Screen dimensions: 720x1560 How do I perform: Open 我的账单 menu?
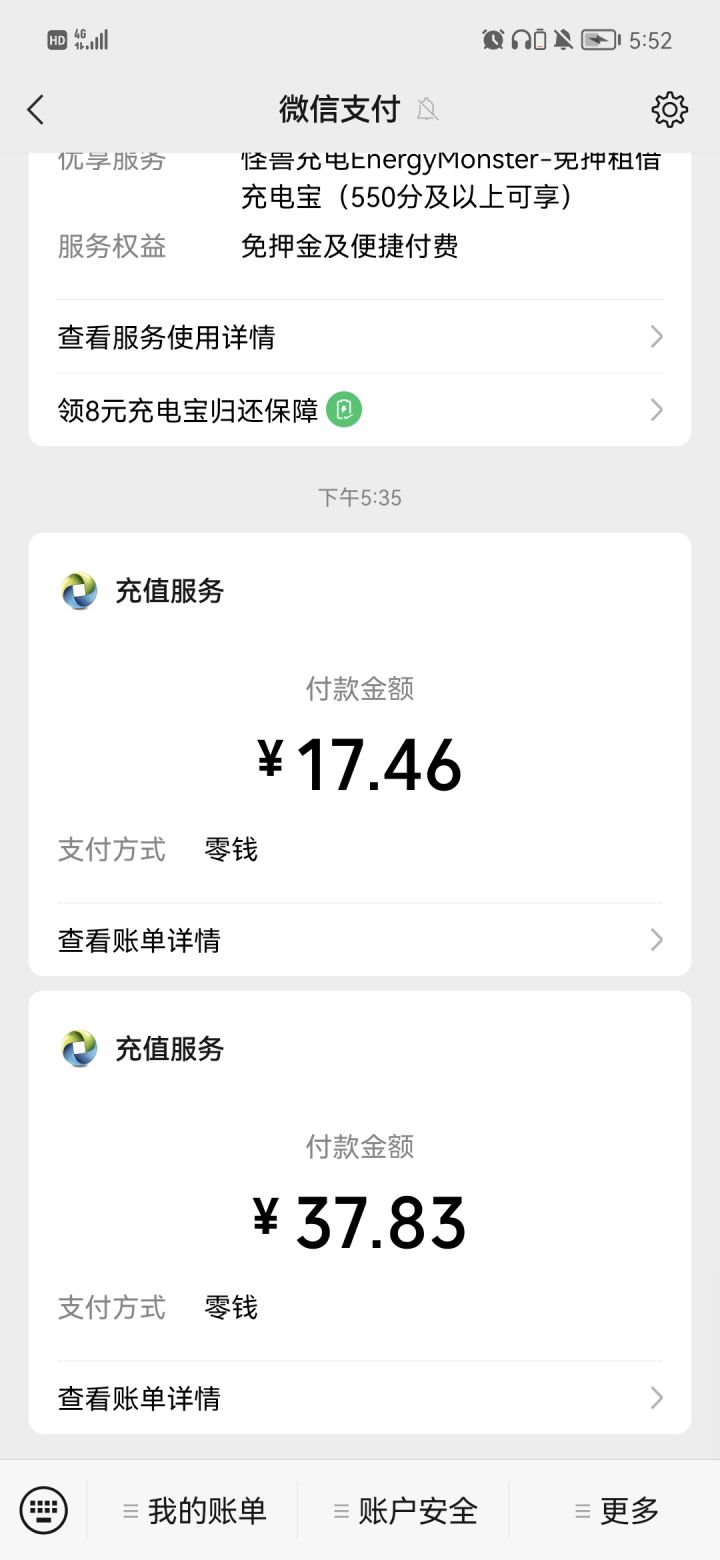(195, 1510)
